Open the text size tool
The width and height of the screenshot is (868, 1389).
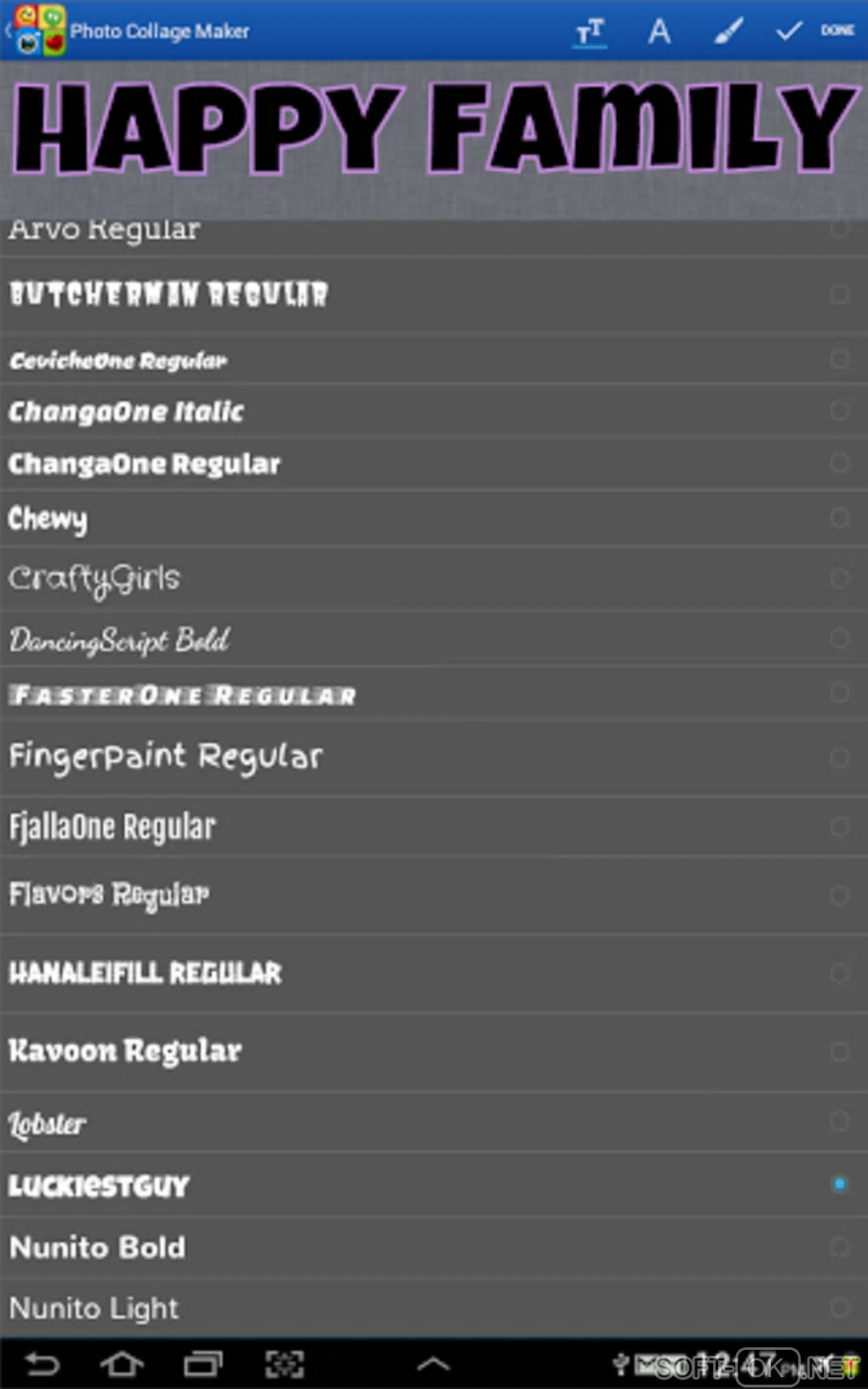(589, 32)
